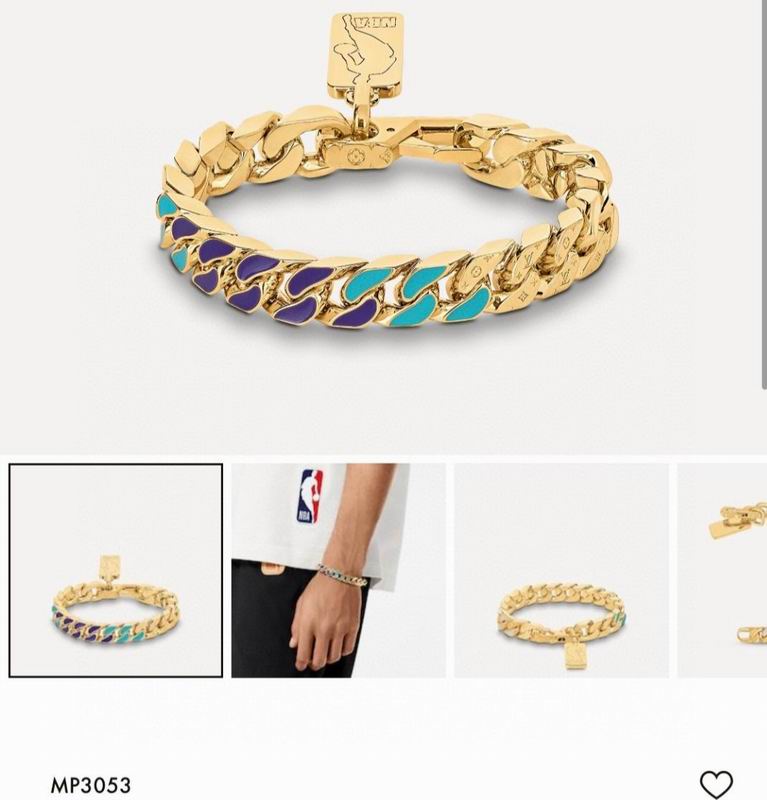Viewport: 767px width, 800px height.
Task: View the partially visible clasp close-up thumbnail
Action: click(x=723, y=570)
